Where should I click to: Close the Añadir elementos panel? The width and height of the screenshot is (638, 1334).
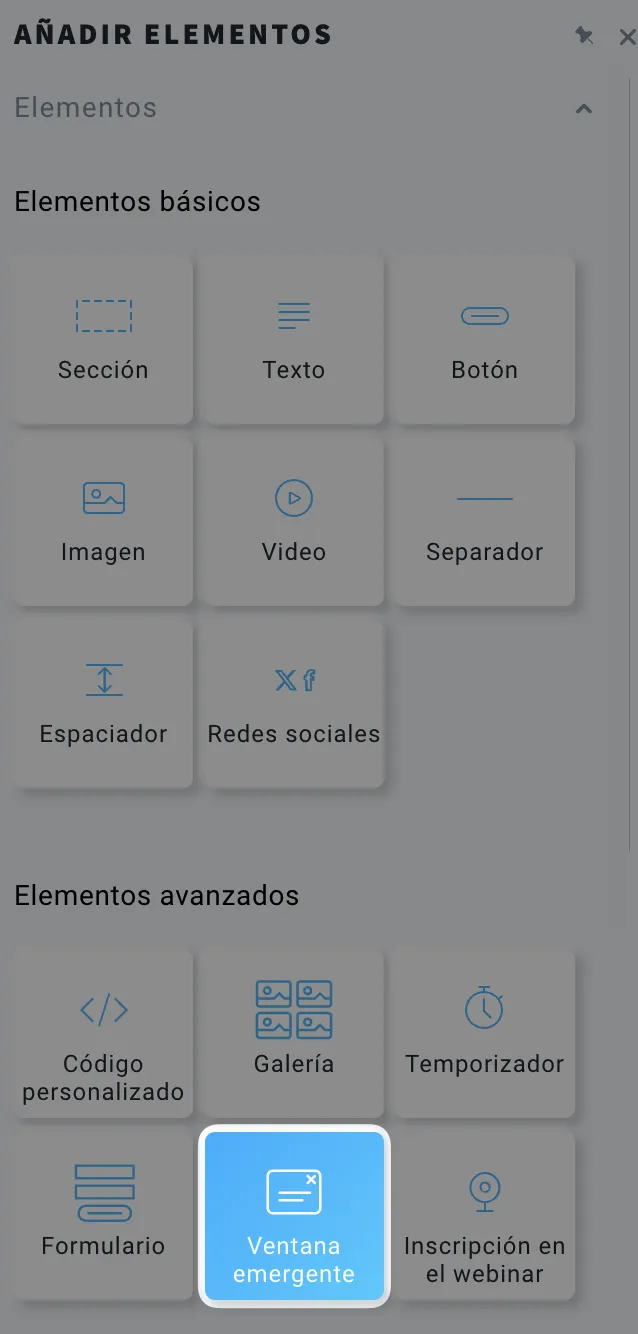click(627, 37)
